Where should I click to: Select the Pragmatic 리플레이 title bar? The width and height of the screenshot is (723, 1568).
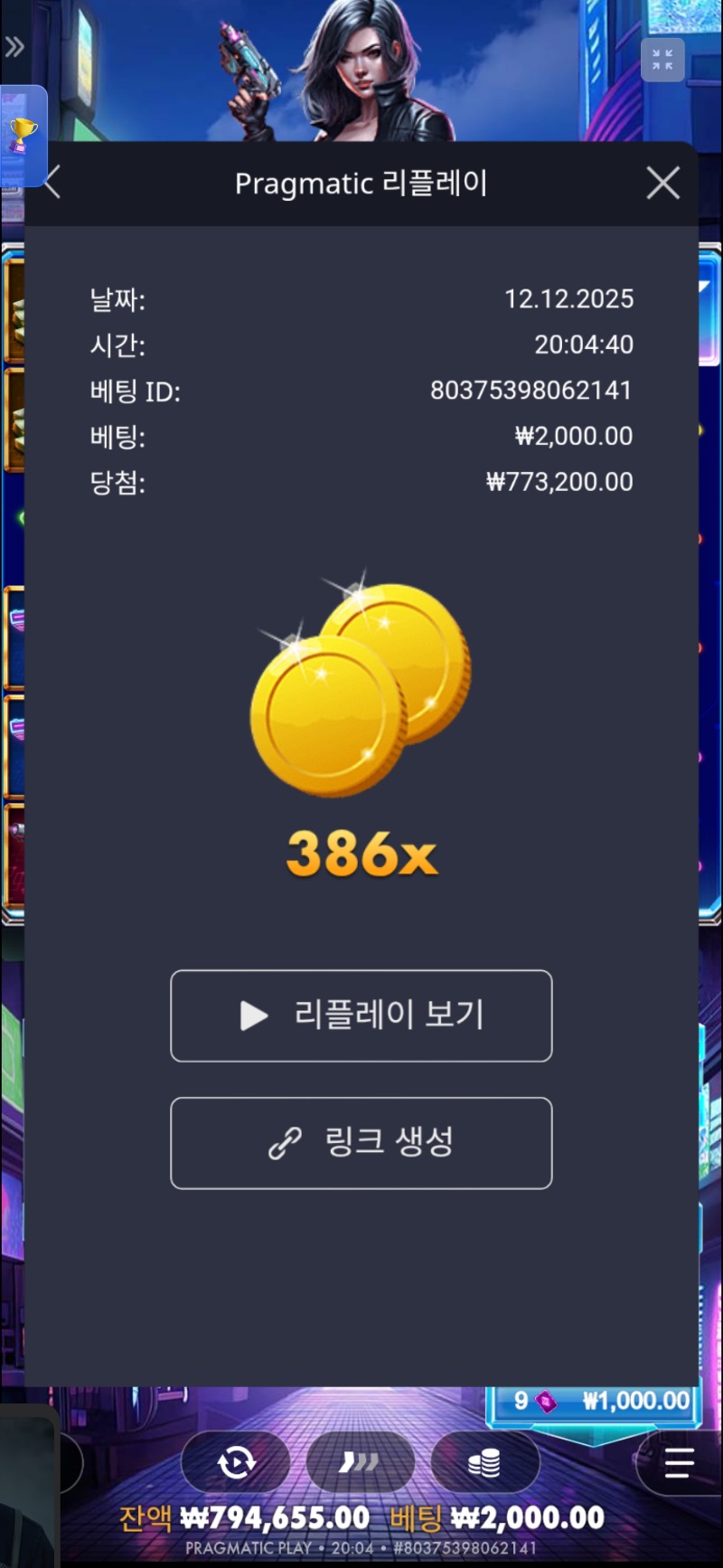(361, 181)
